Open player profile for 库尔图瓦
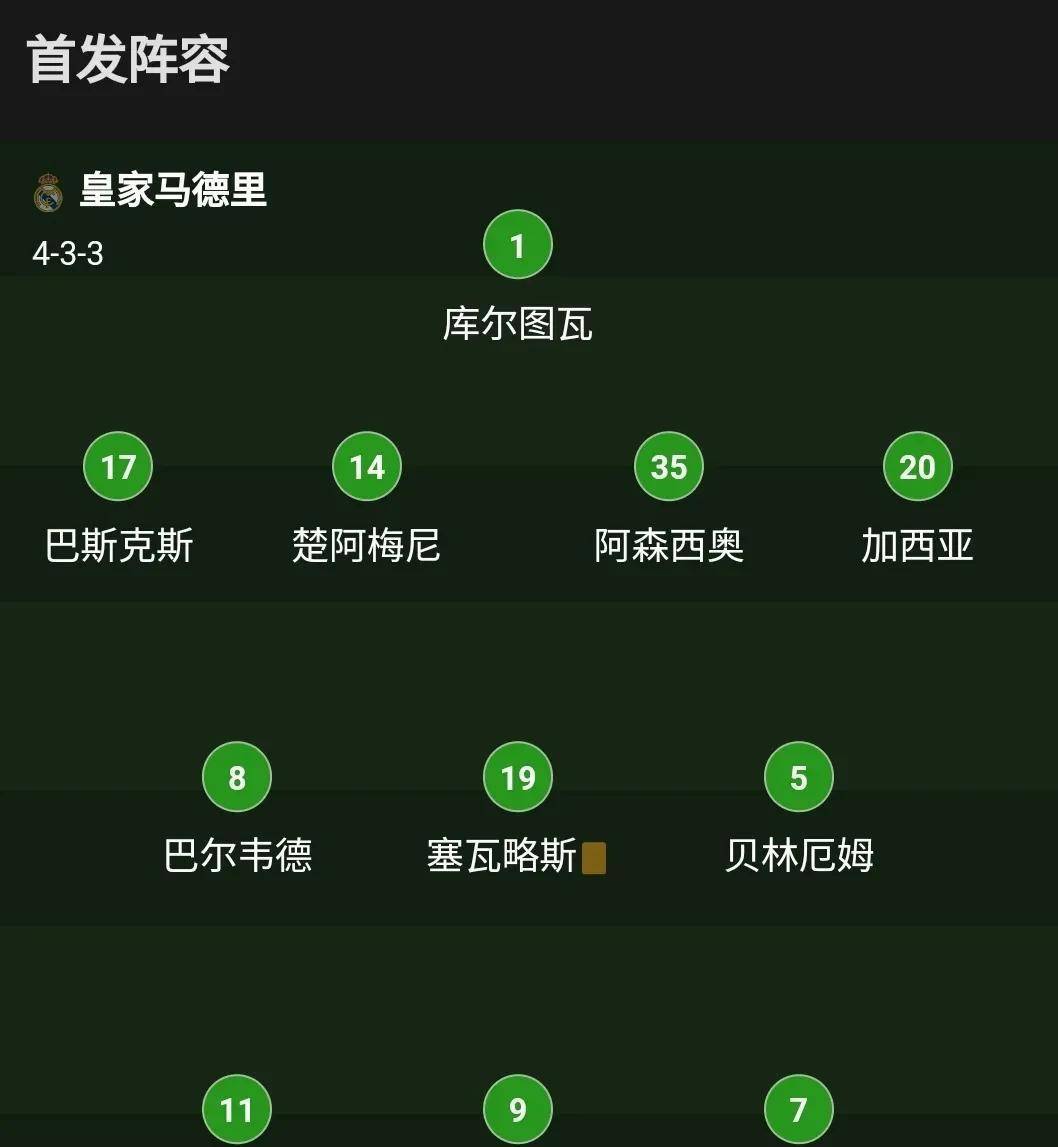 tap(516, 325)
